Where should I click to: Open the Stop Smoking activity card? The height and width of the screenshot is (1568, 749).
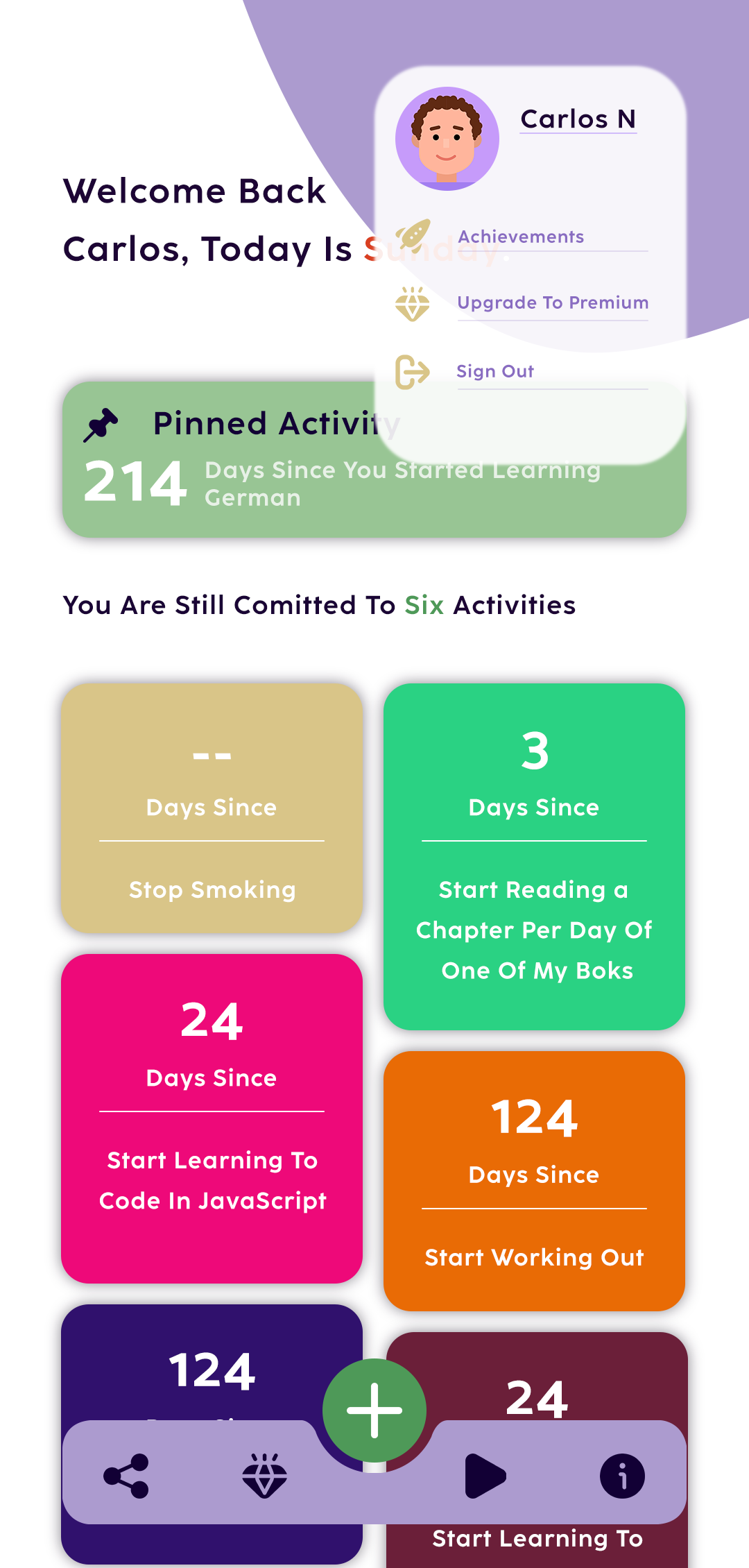tap(212, 808)
